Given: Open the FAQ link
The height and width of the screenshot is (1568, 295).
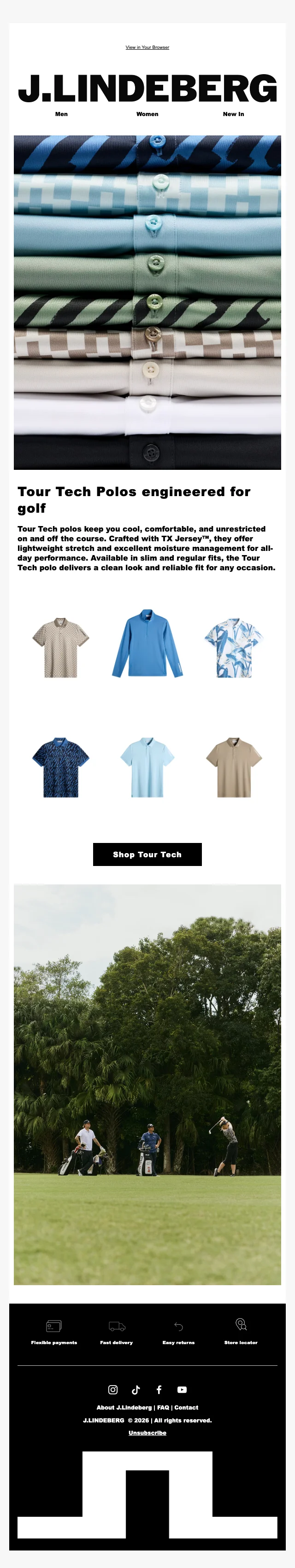Looking at the screenshot, I should tap(163, 1407).
